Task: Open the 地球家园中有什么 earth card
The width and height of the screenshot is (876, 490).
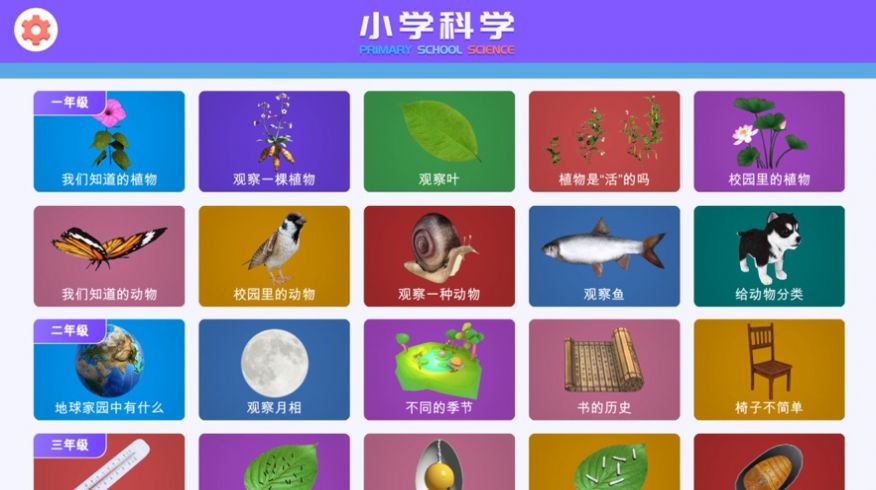Action: [109, 370]
